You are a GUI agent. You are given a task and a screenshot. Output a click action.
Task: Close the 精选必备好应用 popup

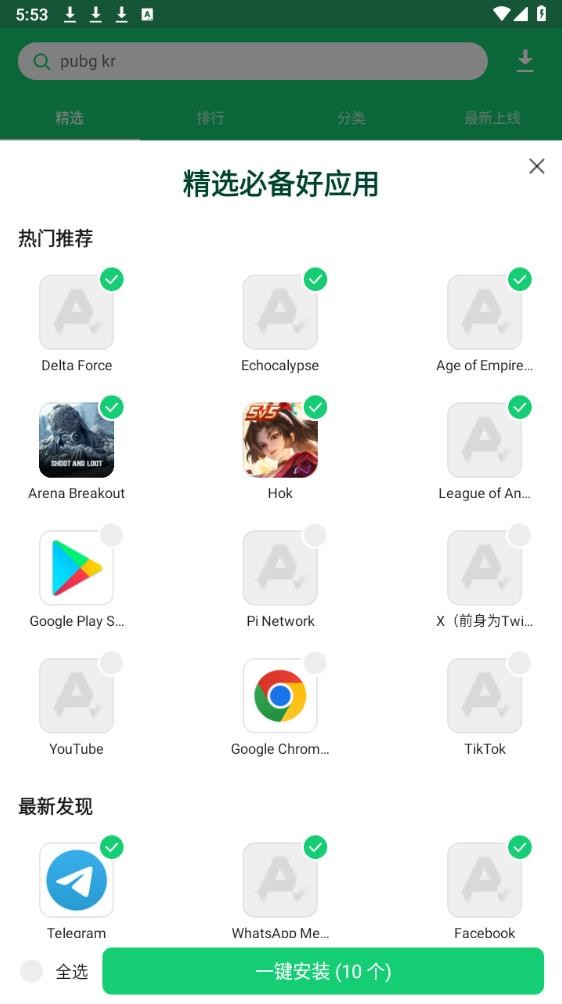point(536,166)
